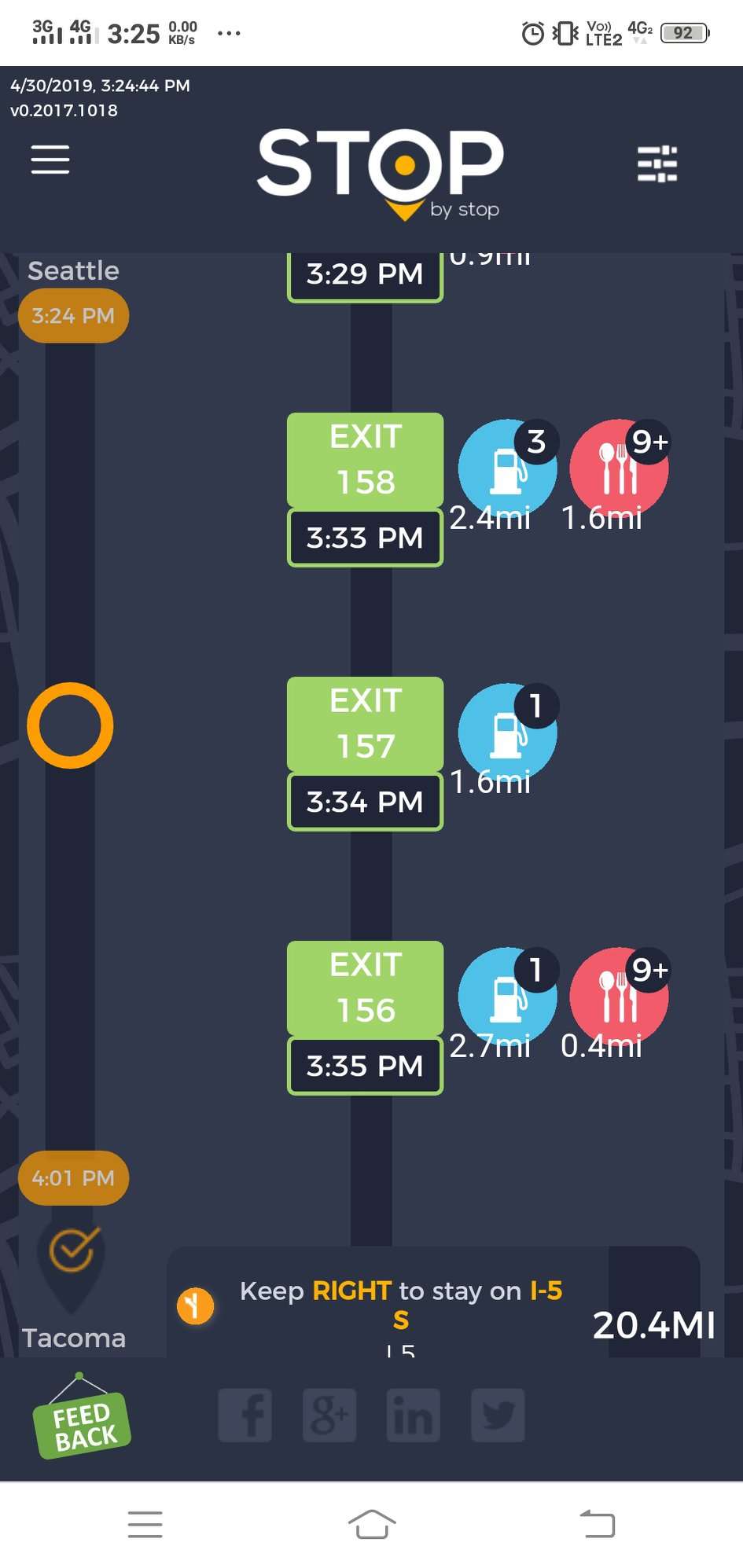Show the gas station at Exit 157
The image size is (743, 1568).
click(x=507, y=732)
